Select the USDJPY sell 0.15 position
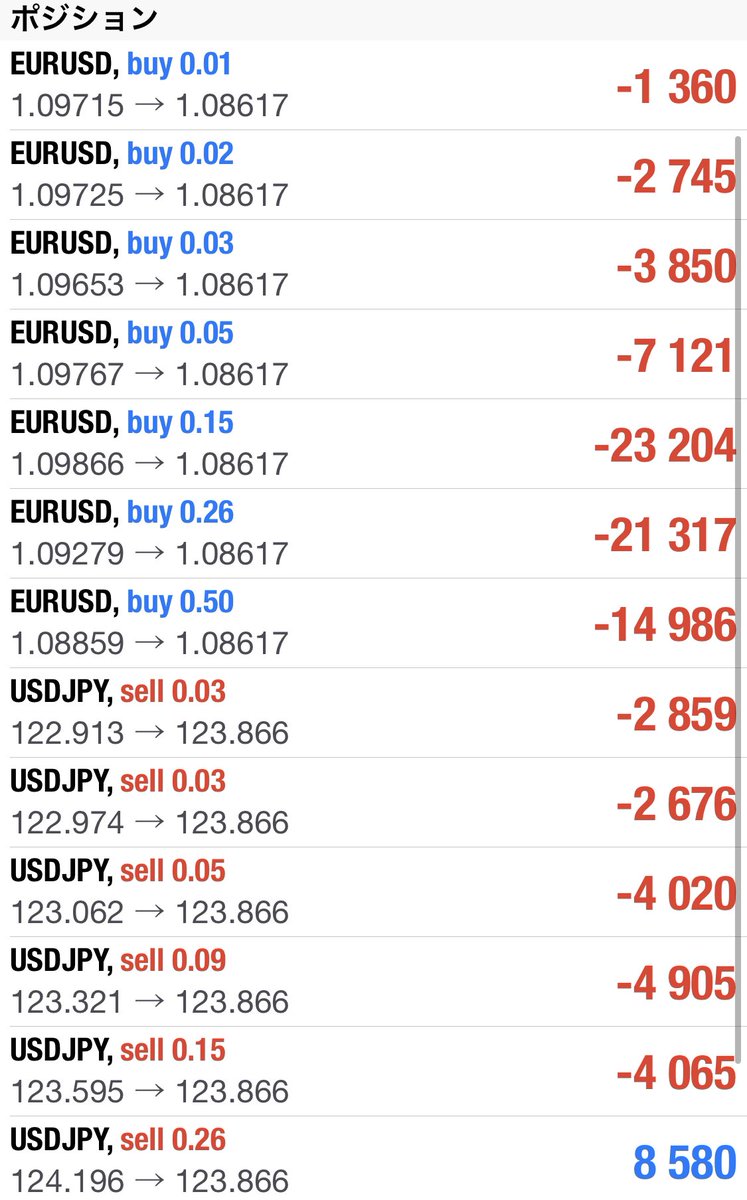Viewport: 747px width, 1200px height. pos(370,1071)
